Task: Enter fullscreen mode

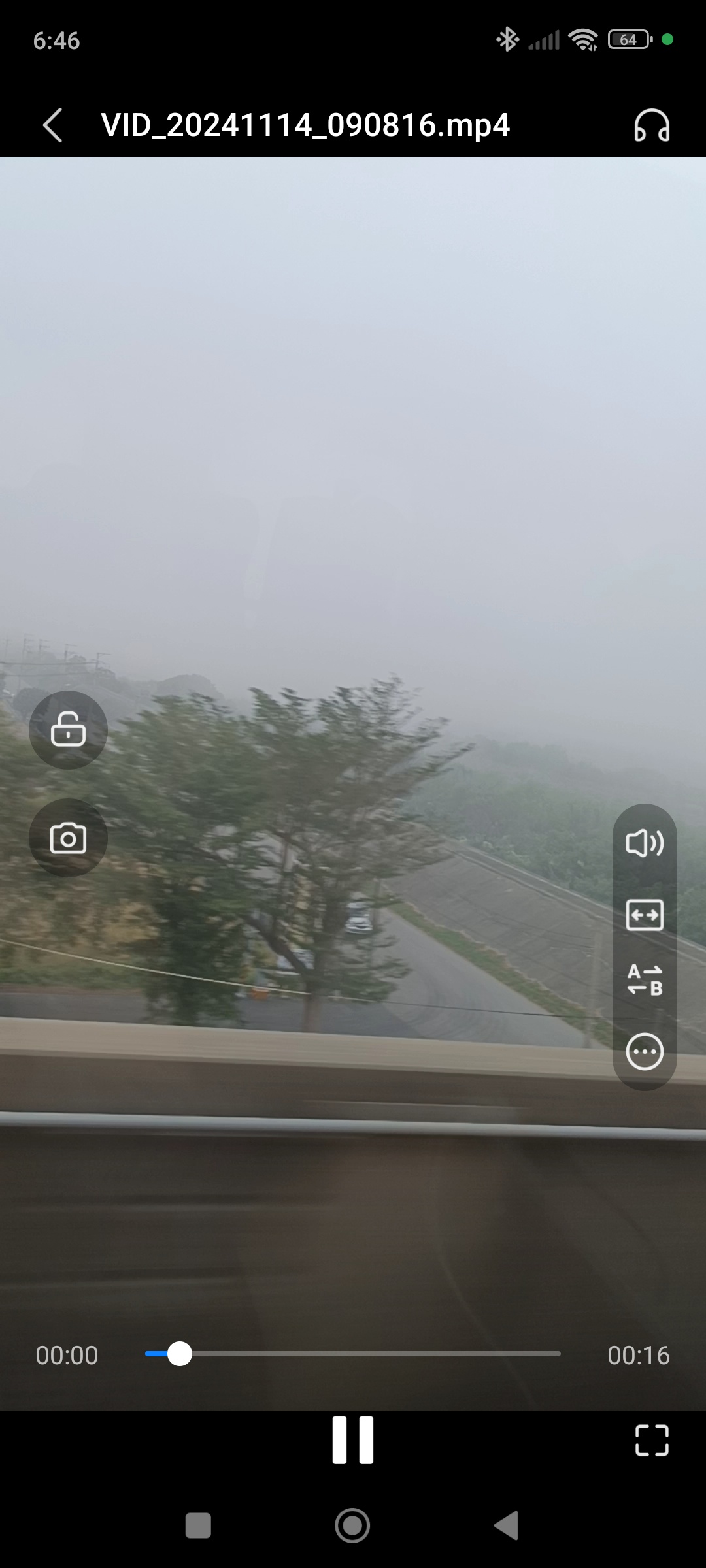Action: pyautogui.click(x=652, y=1440)
